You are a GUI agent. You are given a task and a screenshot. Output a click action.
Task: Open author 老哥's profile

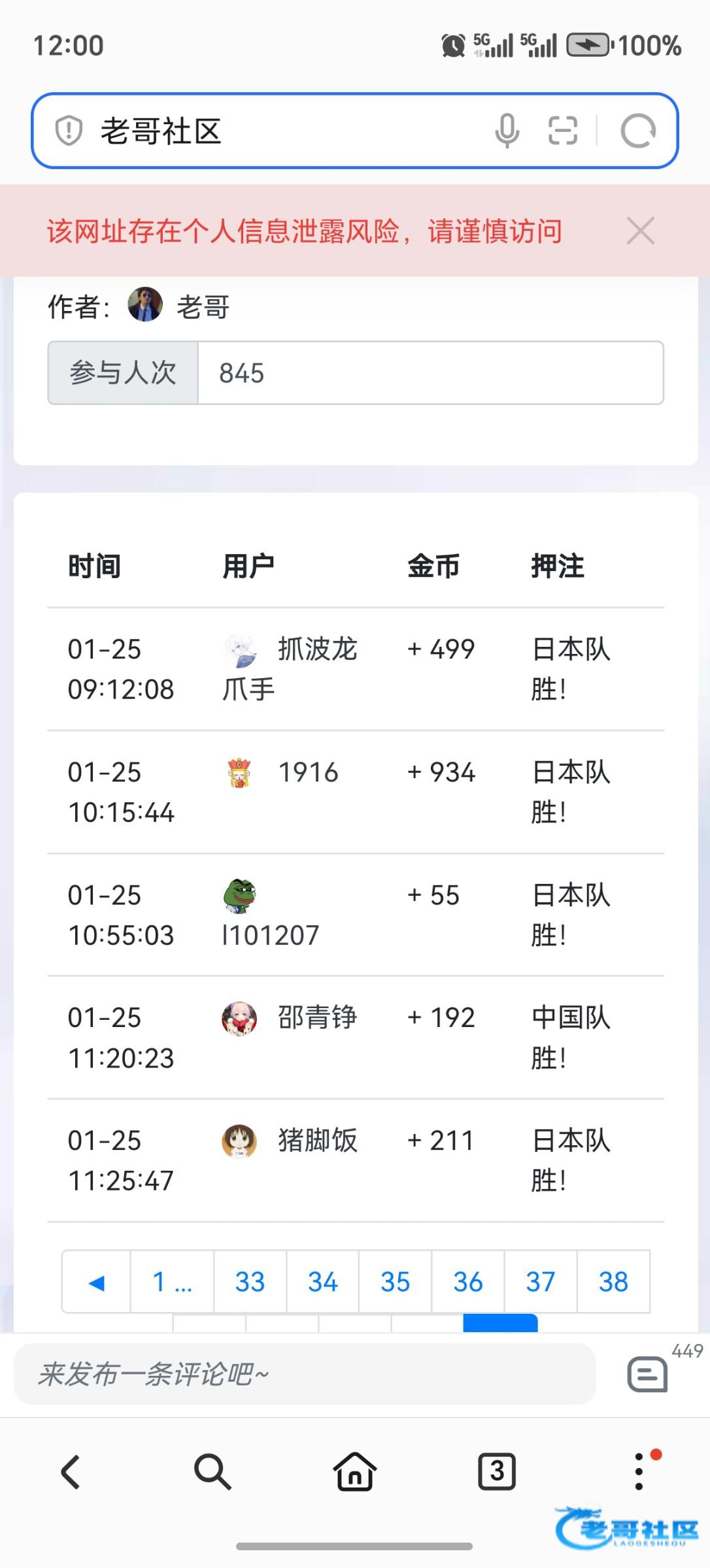click(203, 306)
